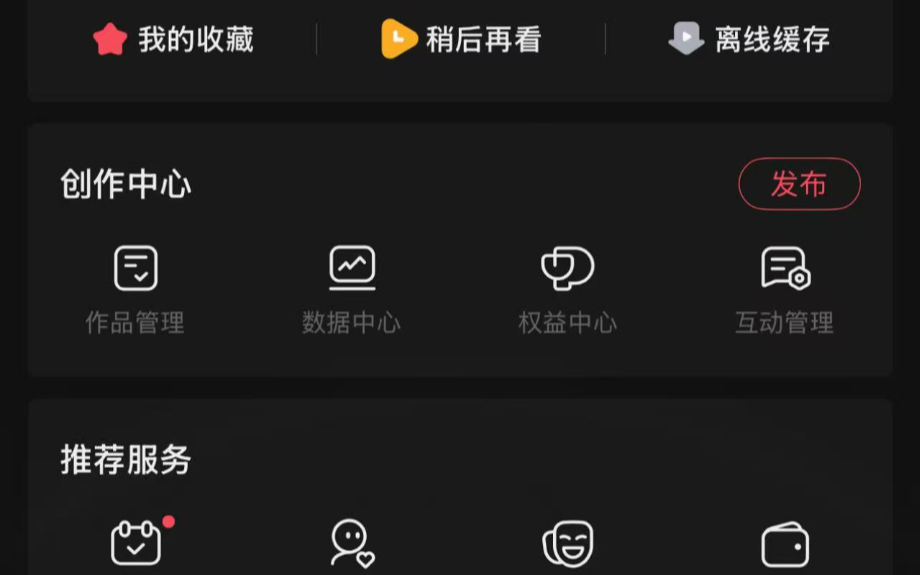Go to 离线缓存 offline downloads
This screenshot has height=575, width=920.
749,40
